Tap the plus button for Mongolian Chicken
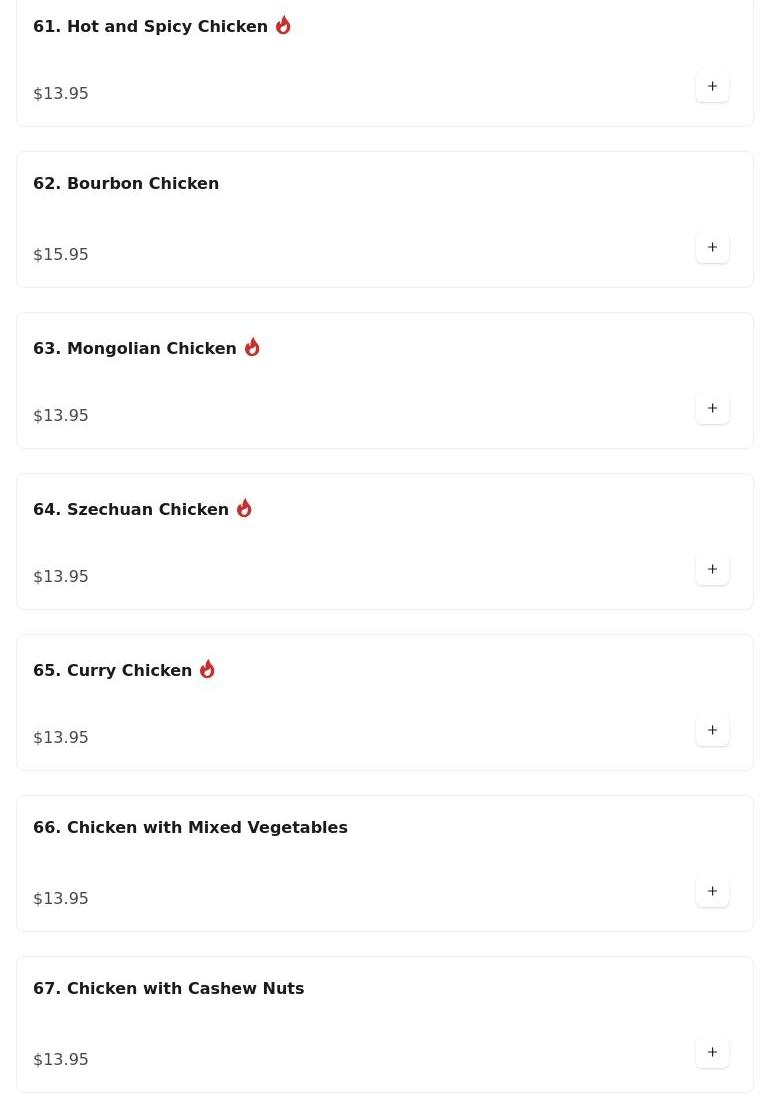 click(x=712, y=409)
